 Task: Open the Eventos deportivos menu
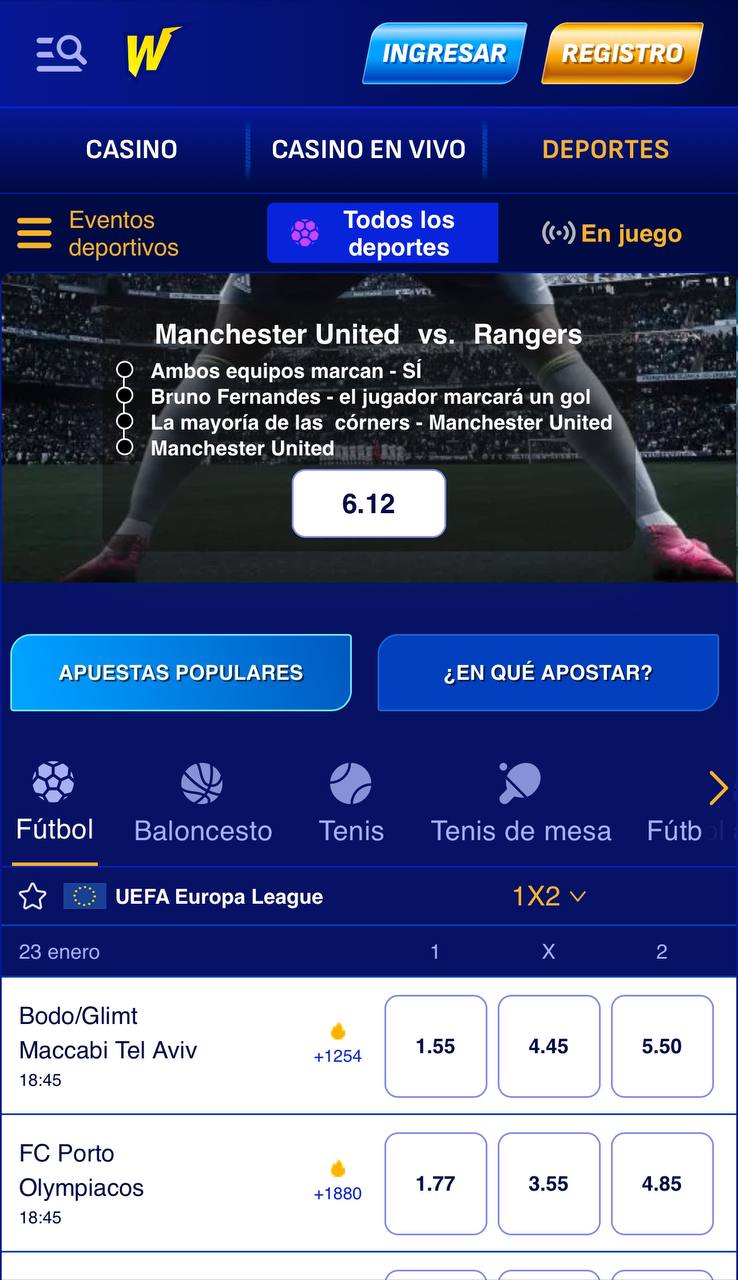(x=98, y=234)
